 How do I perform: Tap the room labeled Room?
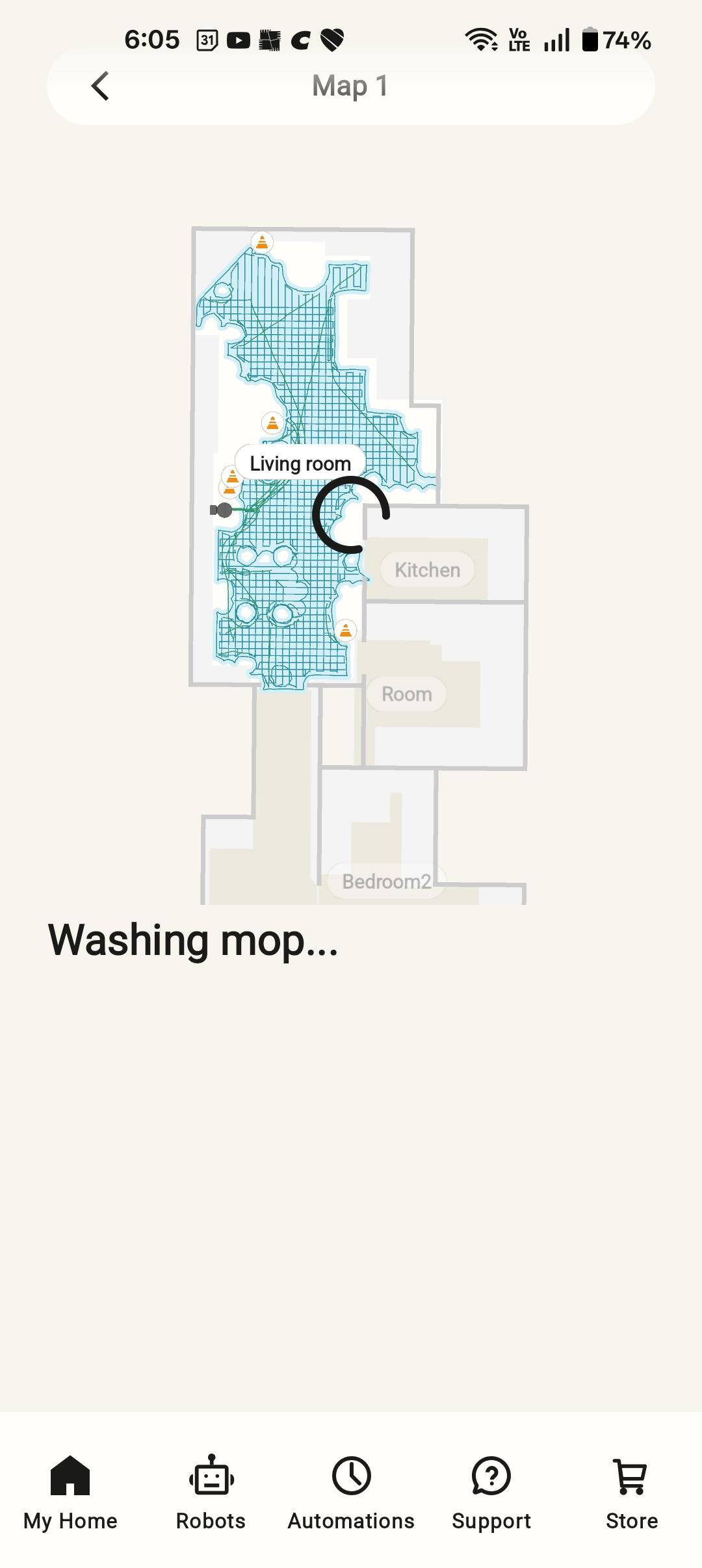[x=406, y=694]
